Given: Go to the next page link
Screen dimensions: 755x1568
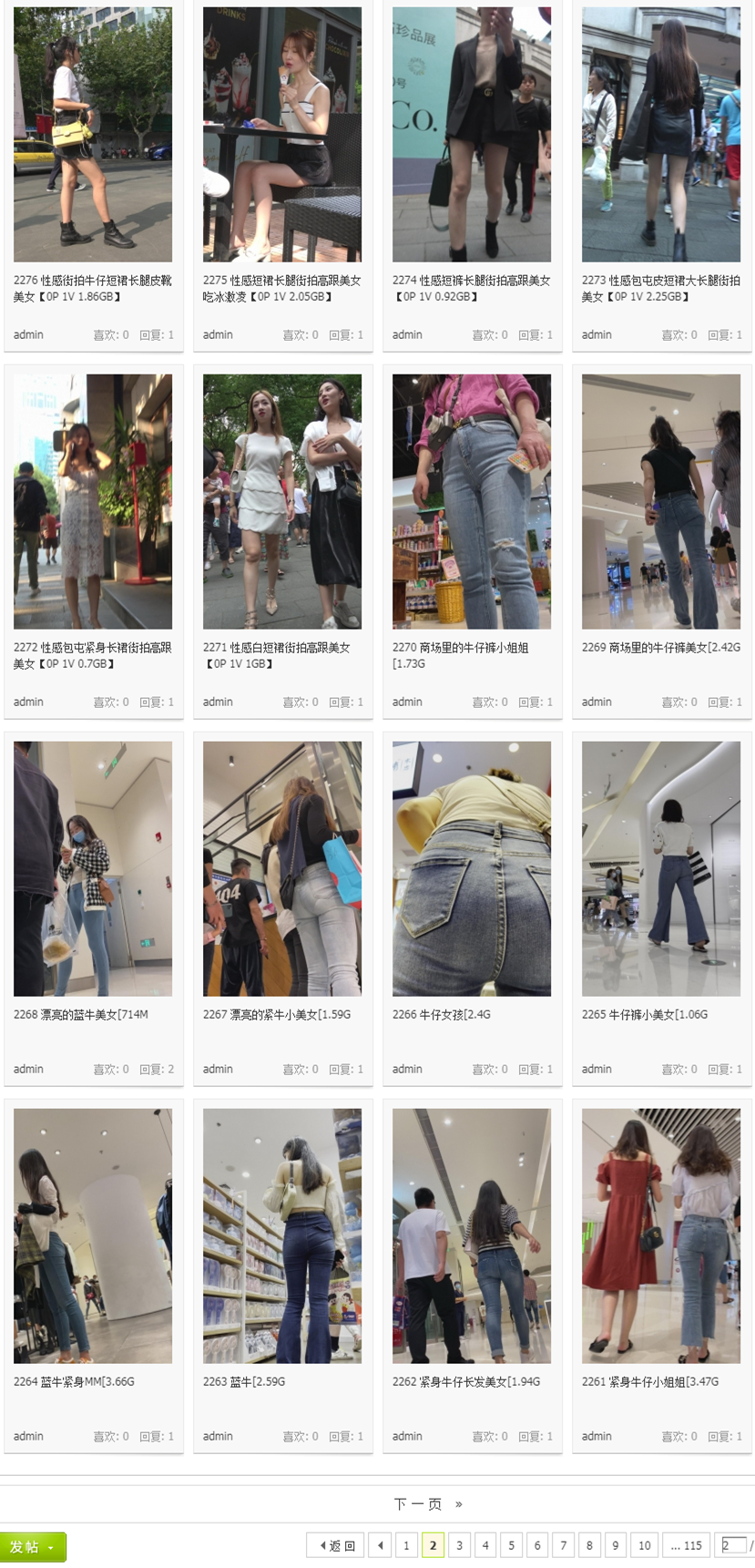Looking at the screenshot, I should (418, 1503).
